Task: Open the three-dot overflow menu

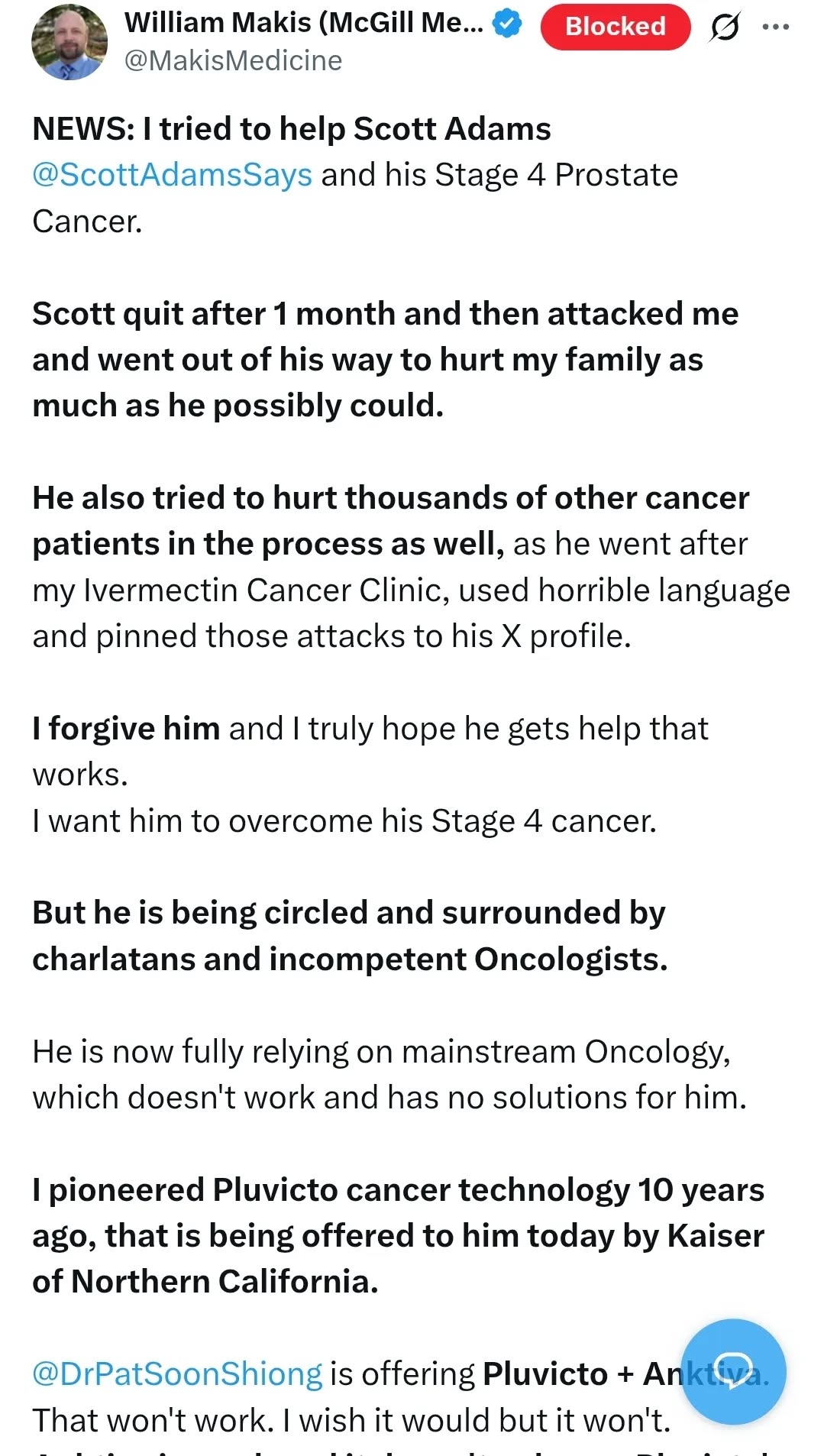Action: click(x=776, y=28)
